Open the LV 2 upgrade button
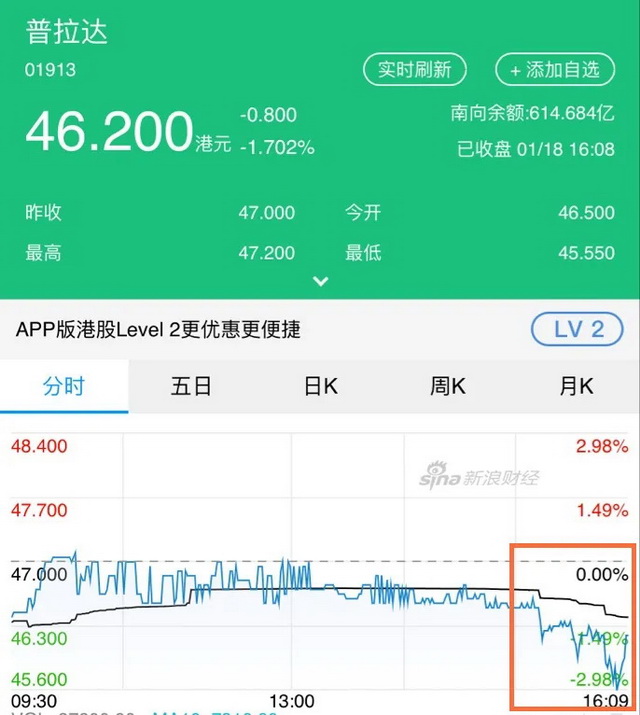 tap(576, 329)
